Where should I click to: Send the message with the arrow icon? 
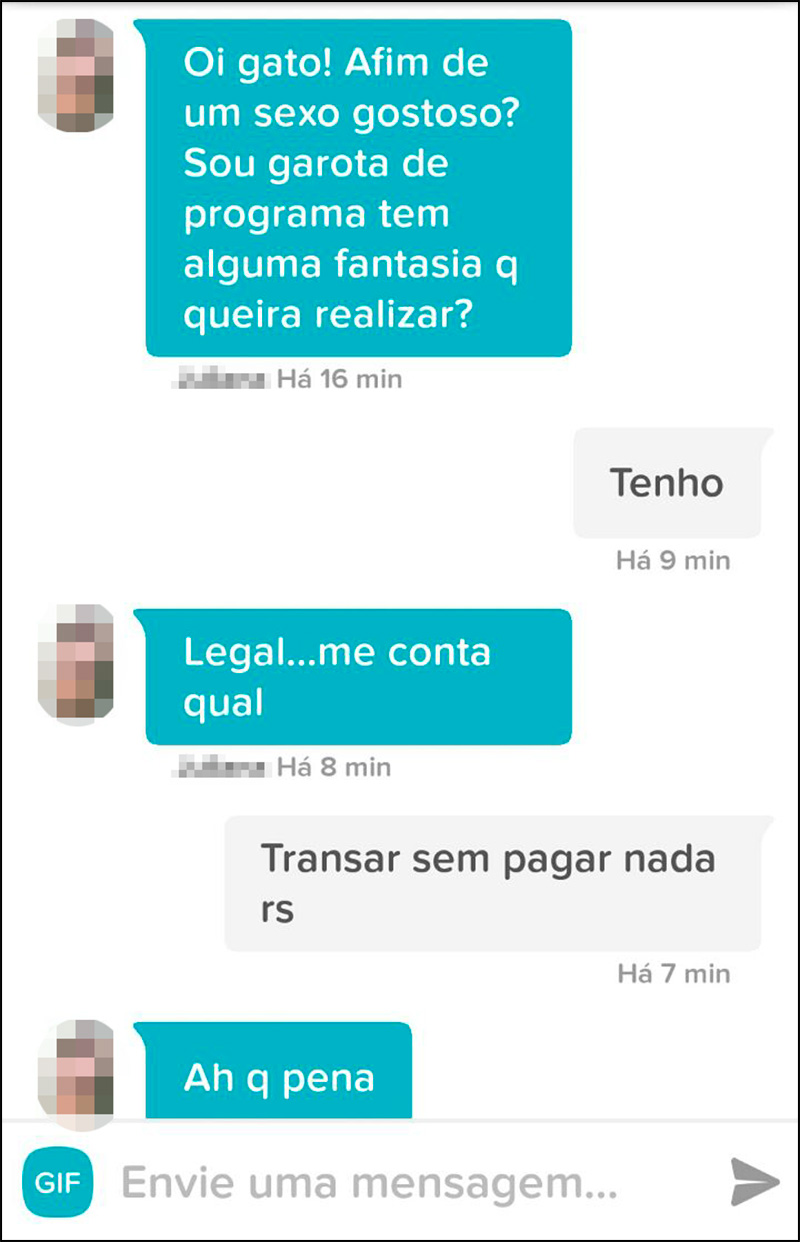click(754, 1183)
